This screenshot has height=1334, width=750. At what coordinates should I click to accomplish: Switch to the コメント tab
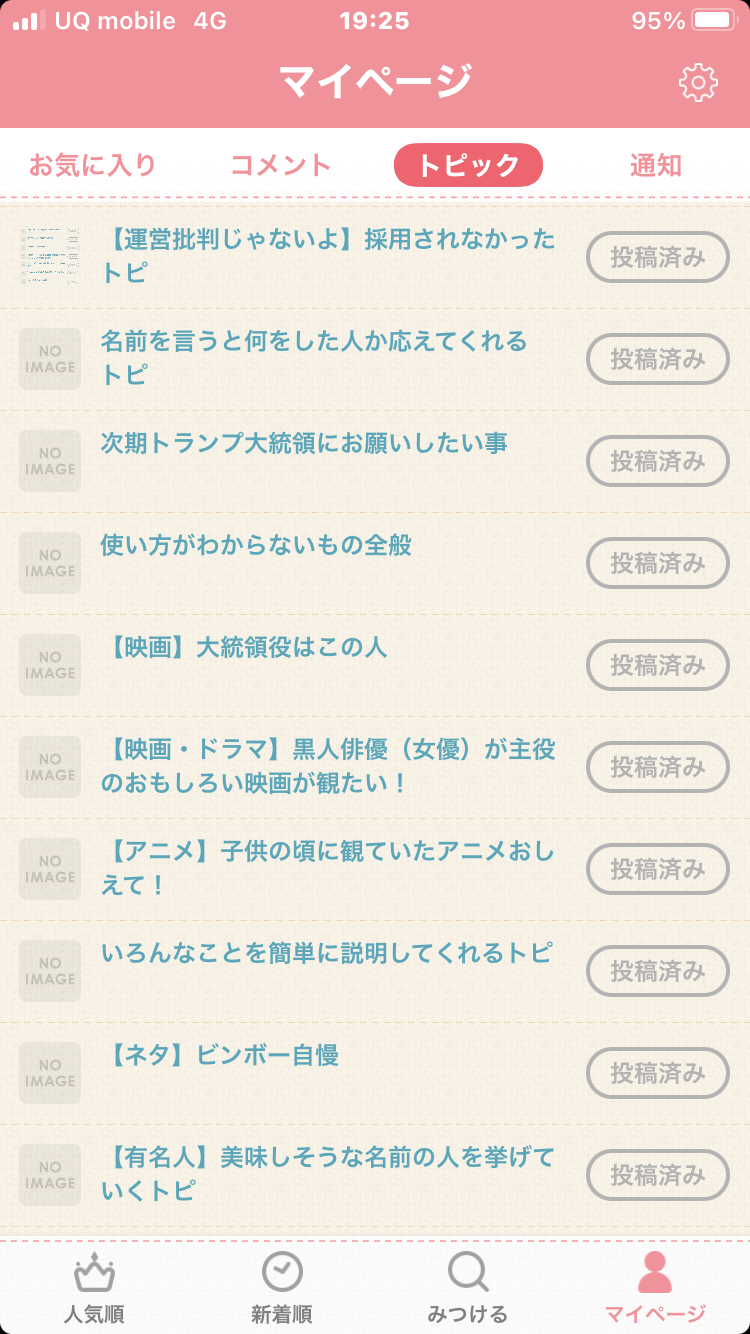tap(281, 165)
